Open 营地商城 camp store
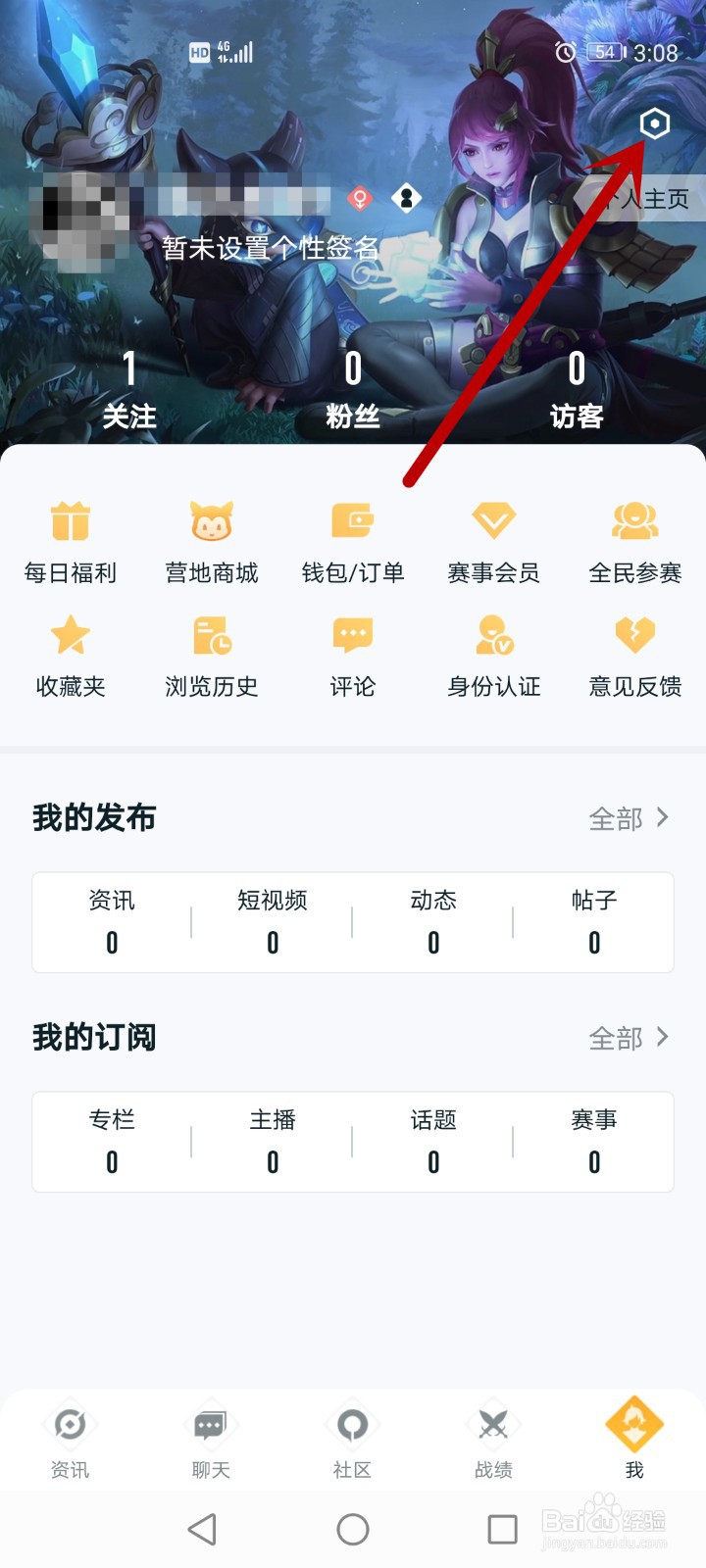 tap(212, 542)
